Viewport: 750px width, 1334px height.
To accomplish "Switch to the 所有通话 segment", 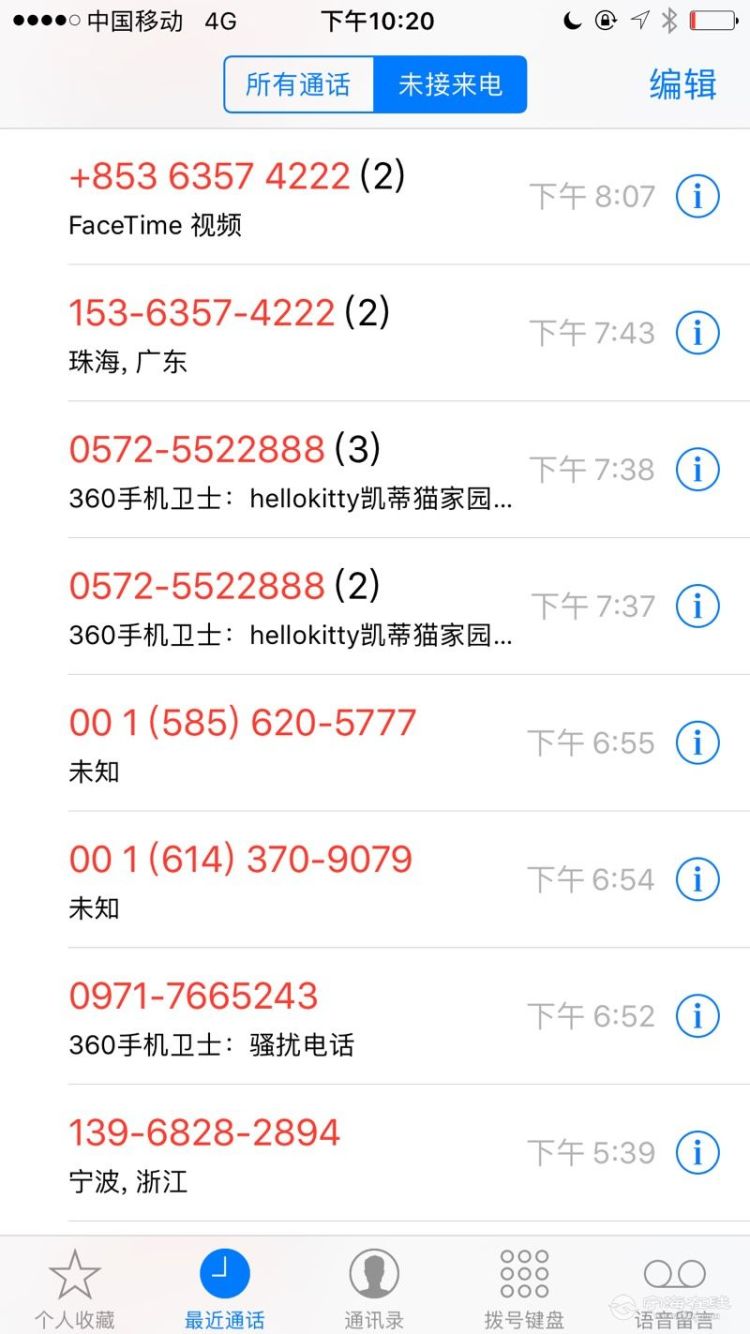I will 298,85.
